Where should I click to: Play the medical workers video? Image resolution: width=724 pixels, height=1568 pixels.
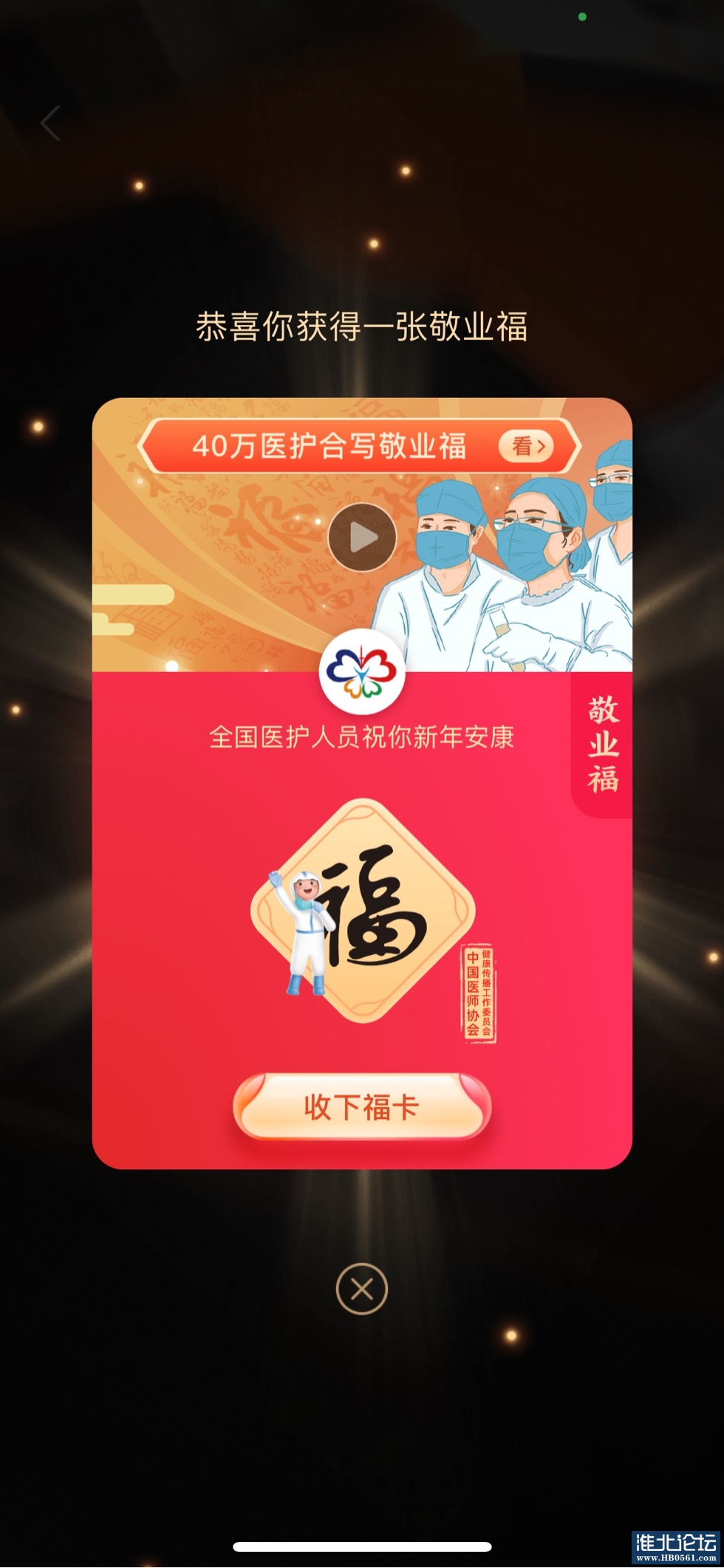point(362,537)
